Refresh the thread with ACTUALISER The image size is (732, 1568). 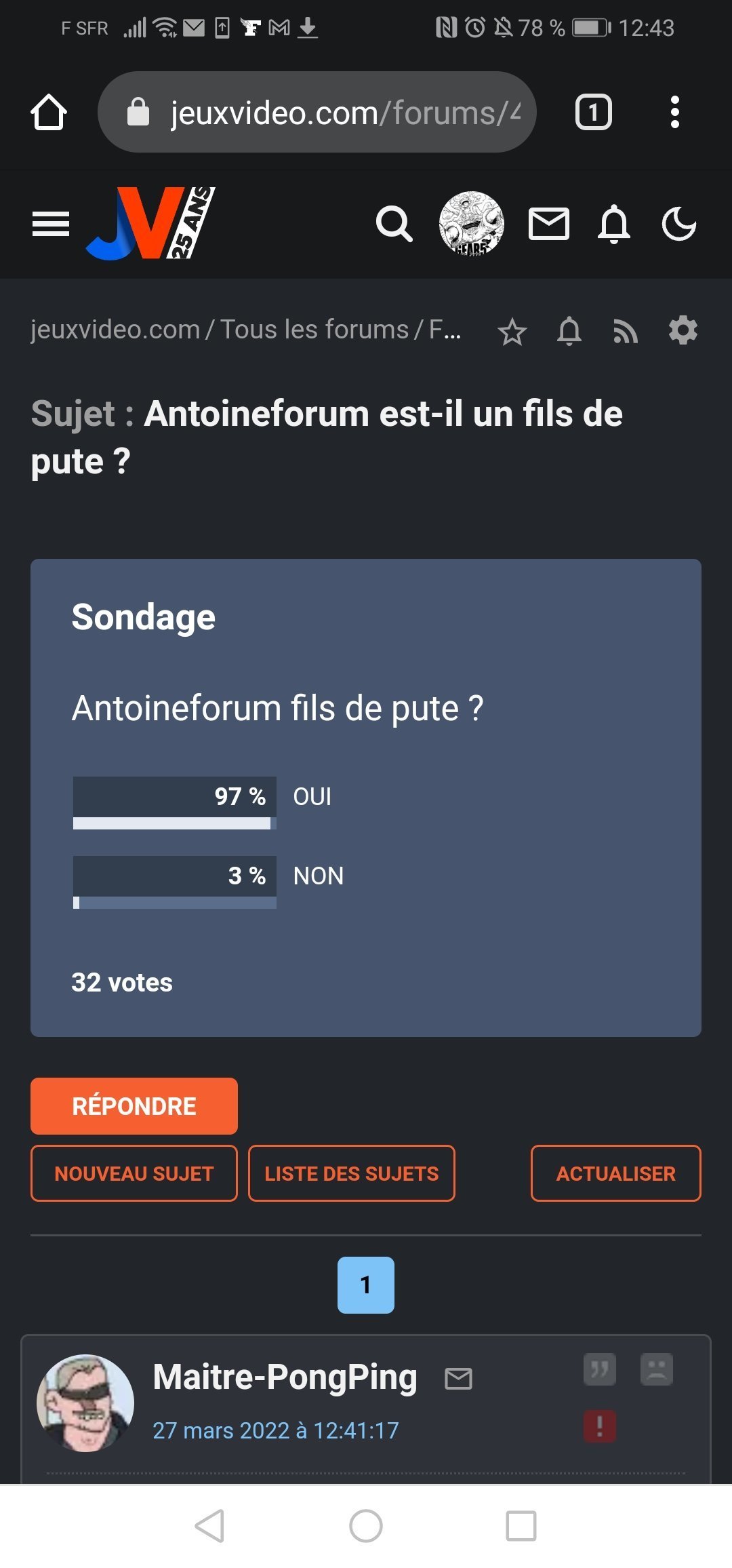click(x=616, y=1173)
